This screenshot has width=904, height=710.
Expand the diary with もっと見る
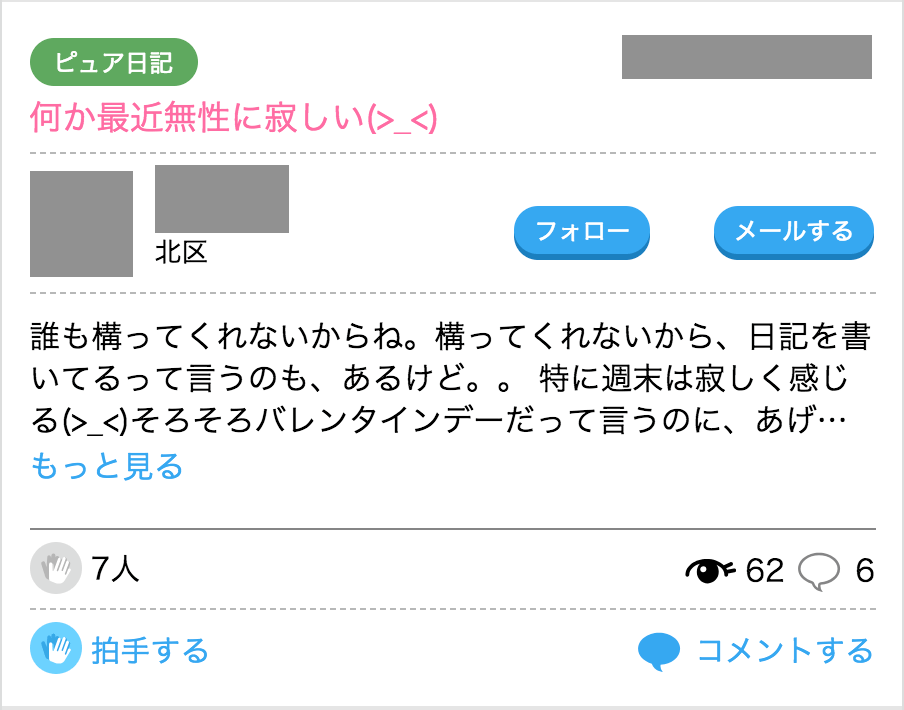click(107, 466)
